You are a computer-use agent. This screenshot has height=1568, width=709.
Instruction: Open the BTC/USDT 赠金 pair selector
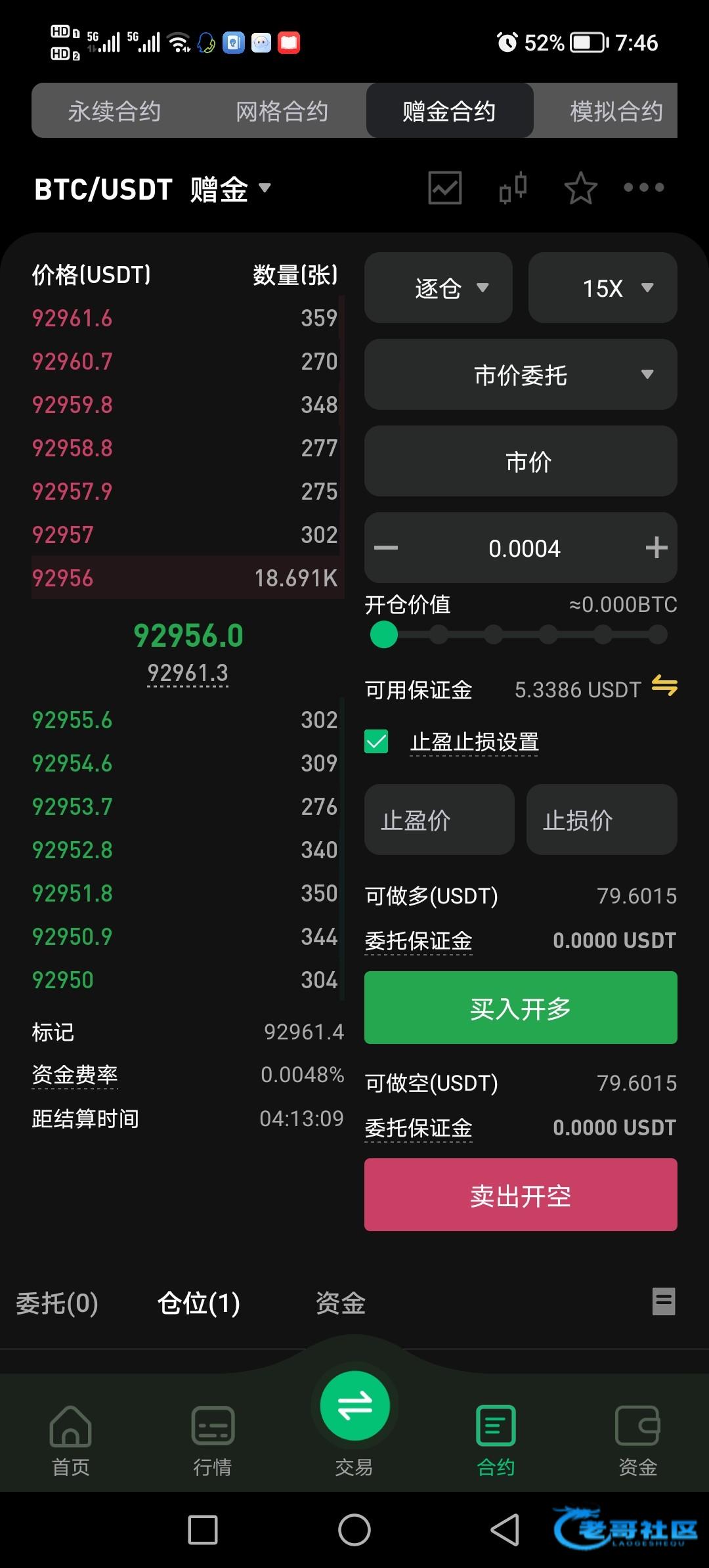point(152,189)
